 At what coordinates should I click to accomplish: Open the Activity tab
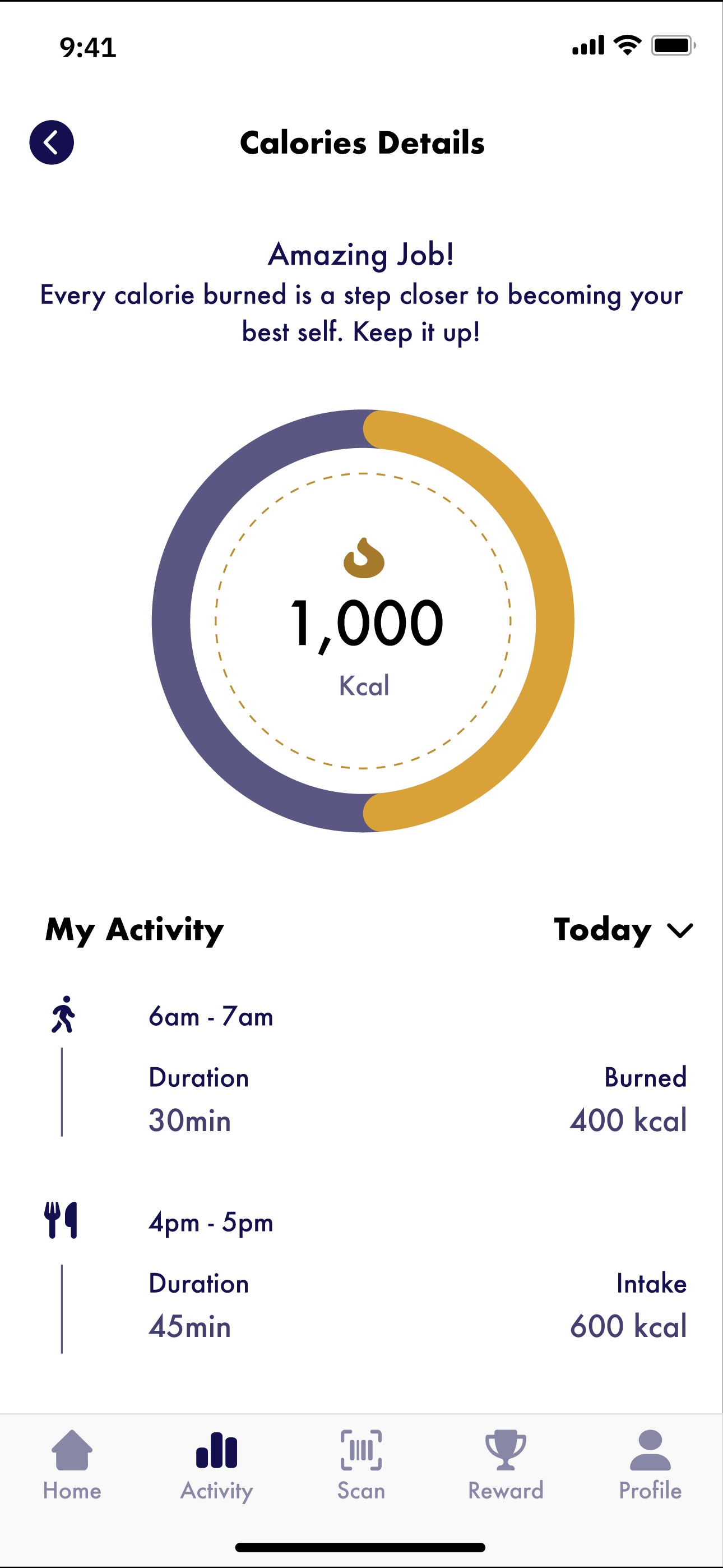click(217, 1465)
